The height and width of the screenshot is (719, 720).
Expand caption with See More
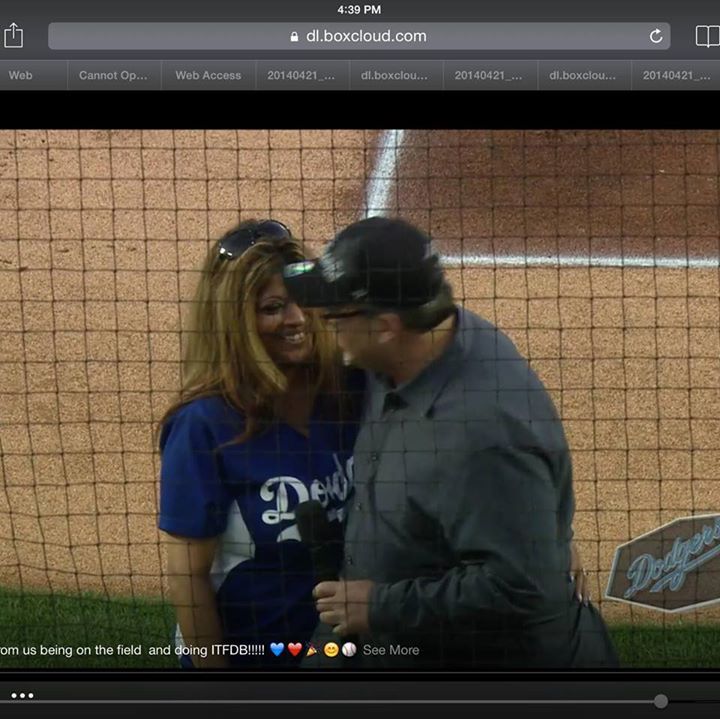pos(391,650)
